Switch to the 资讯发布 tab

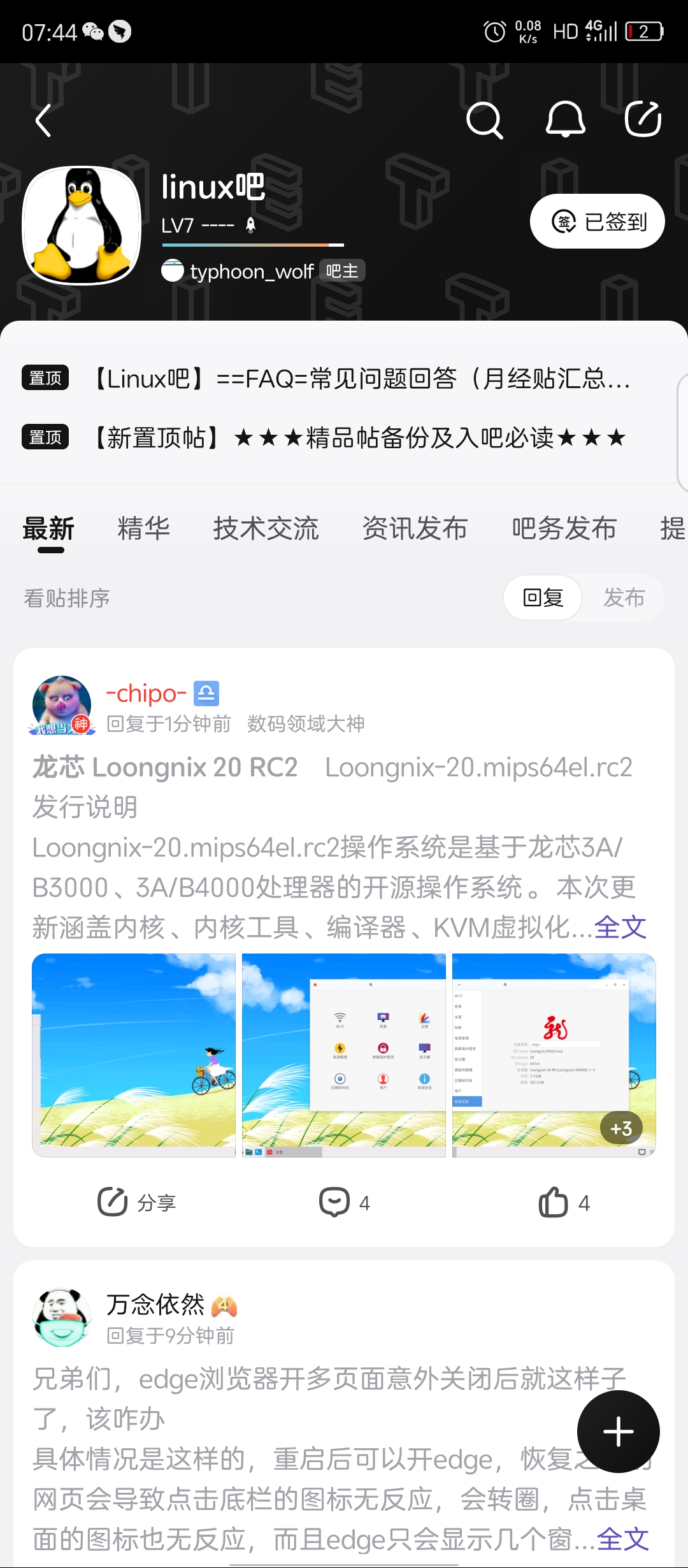pyautogui.click(x=415, y=528)
